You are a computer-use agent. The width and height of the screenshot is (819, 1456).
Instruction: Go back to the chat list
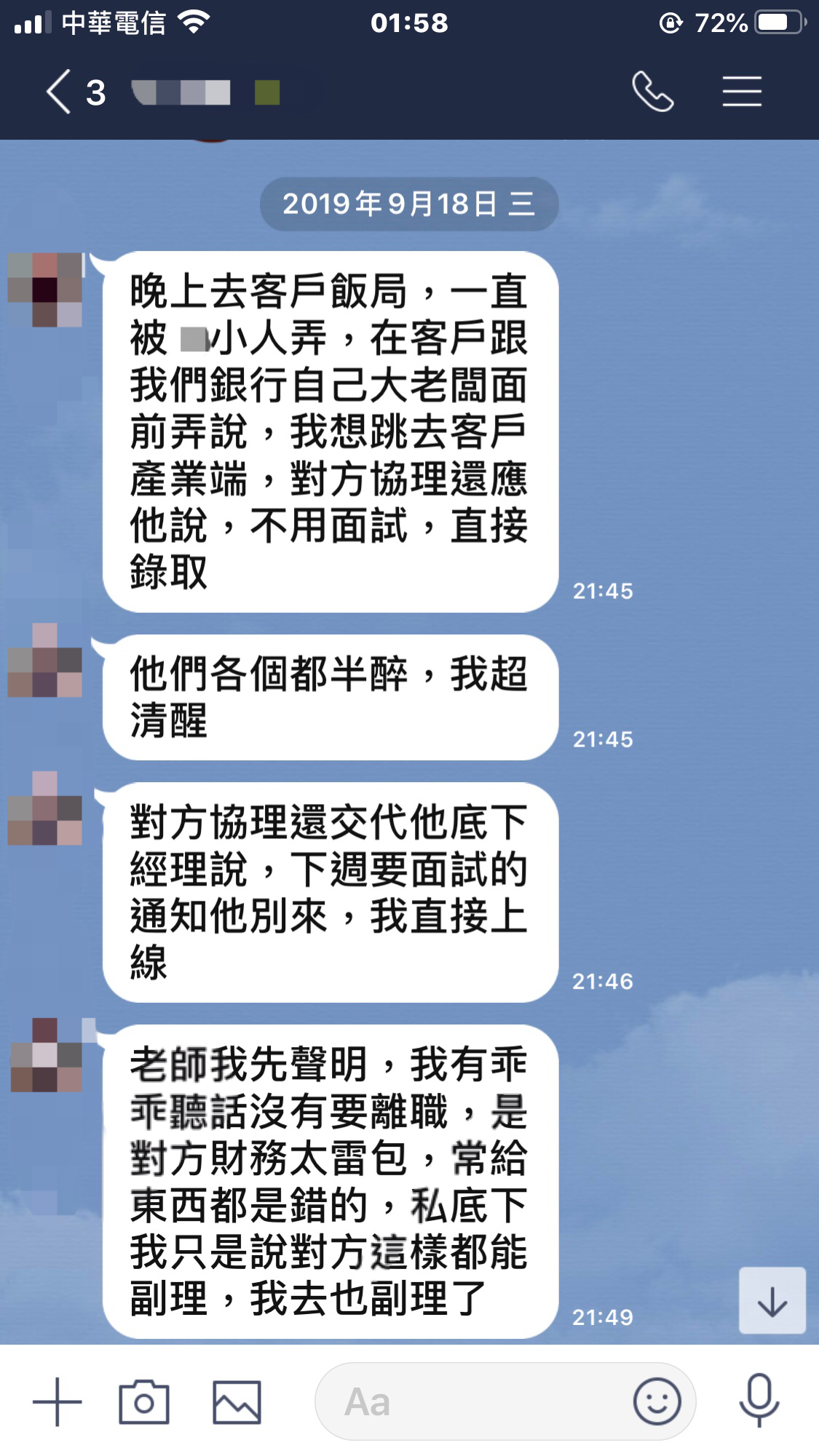[x=60, y=92]
